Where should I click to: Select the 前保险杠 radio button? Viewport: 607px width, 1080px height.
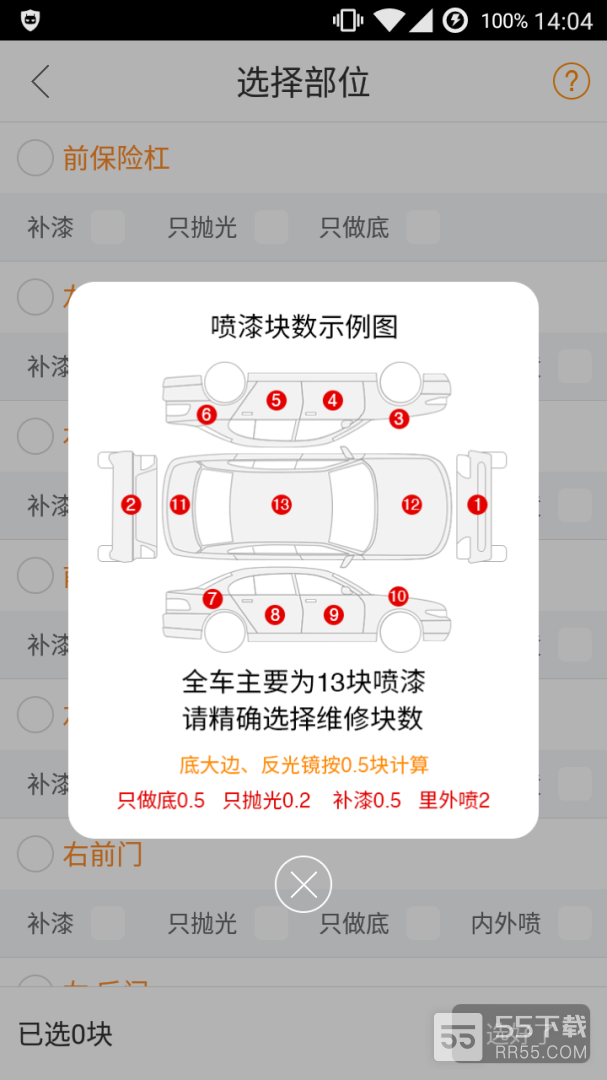(x=35, y=158)
